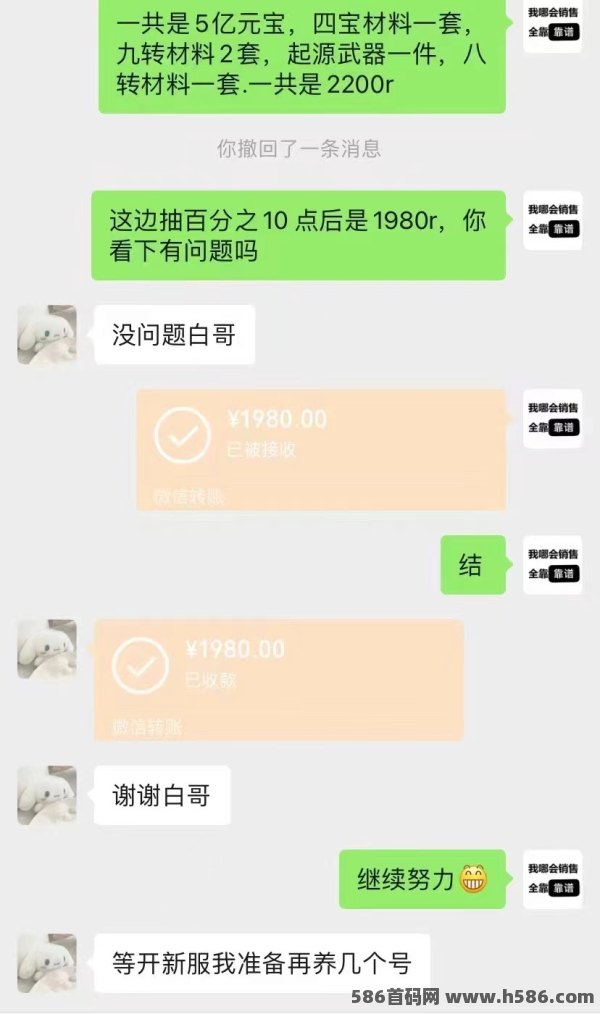600x1014 pixels.
Task: Open the ¥1980.00 transfer marked 已收款
Action: pos(279,680)
